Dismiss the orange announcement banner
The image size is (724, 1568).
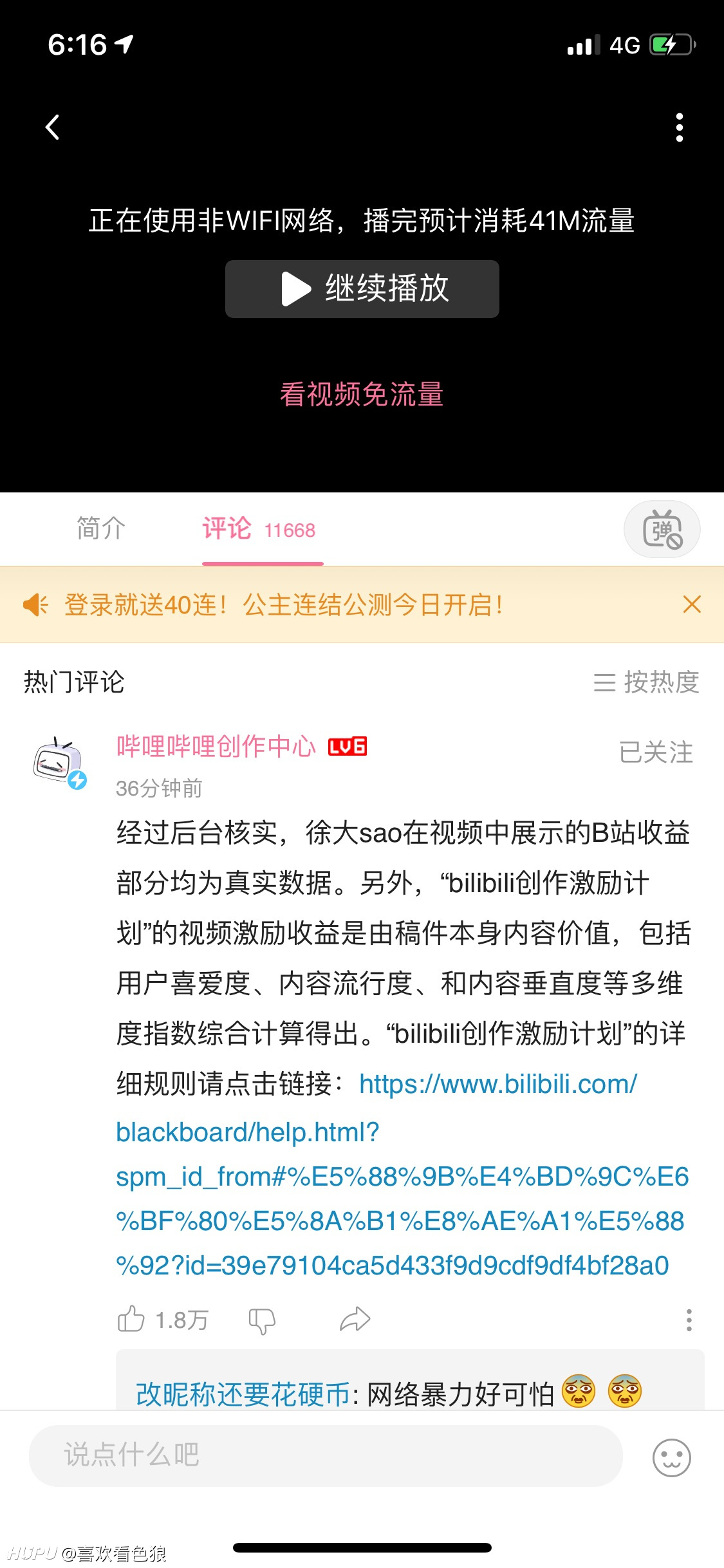pyautogui.click(x=691, y=604)
